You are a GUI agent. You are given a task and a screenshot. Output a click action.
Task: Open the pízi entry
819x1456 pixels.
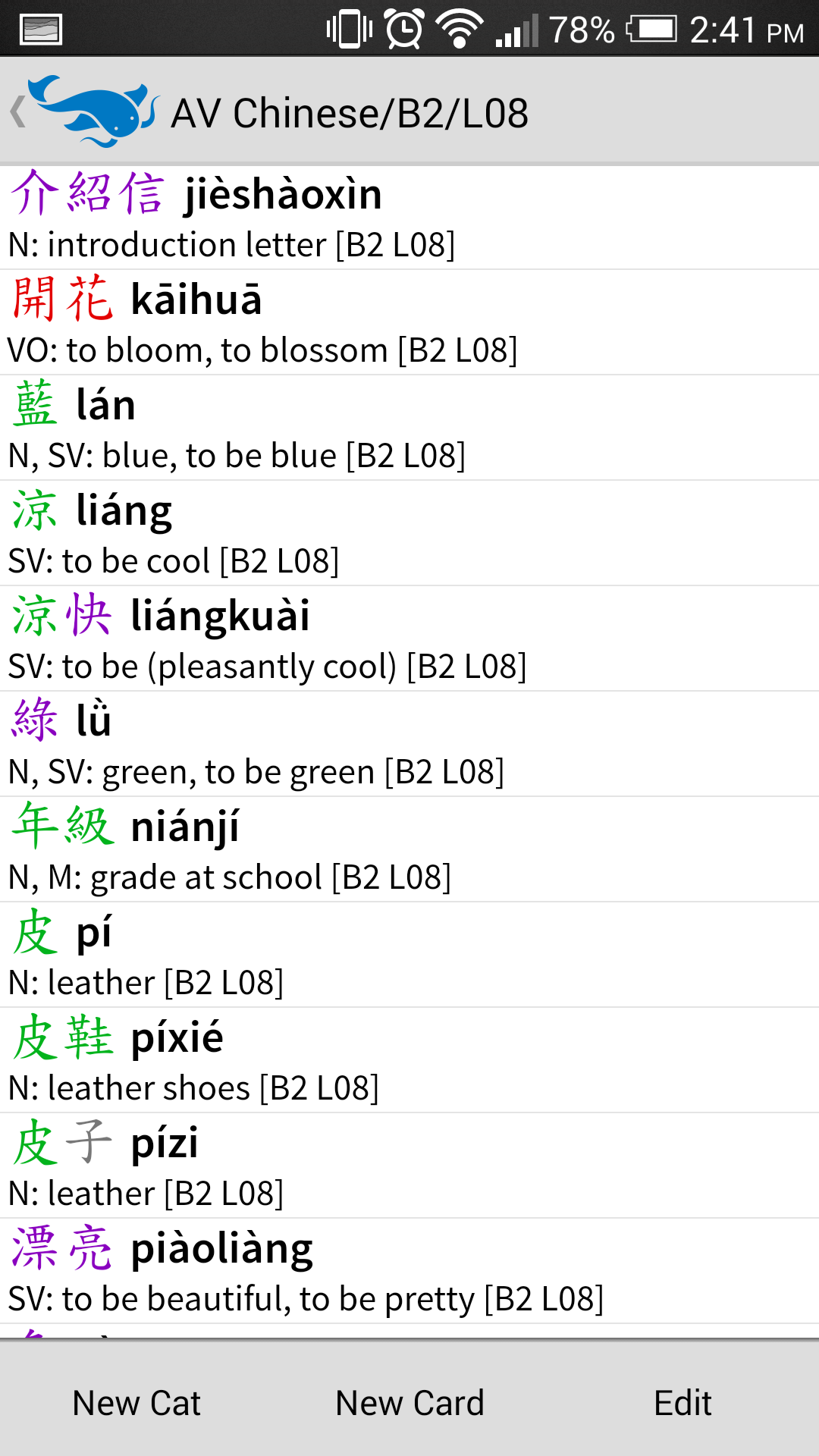[409, 1166]
